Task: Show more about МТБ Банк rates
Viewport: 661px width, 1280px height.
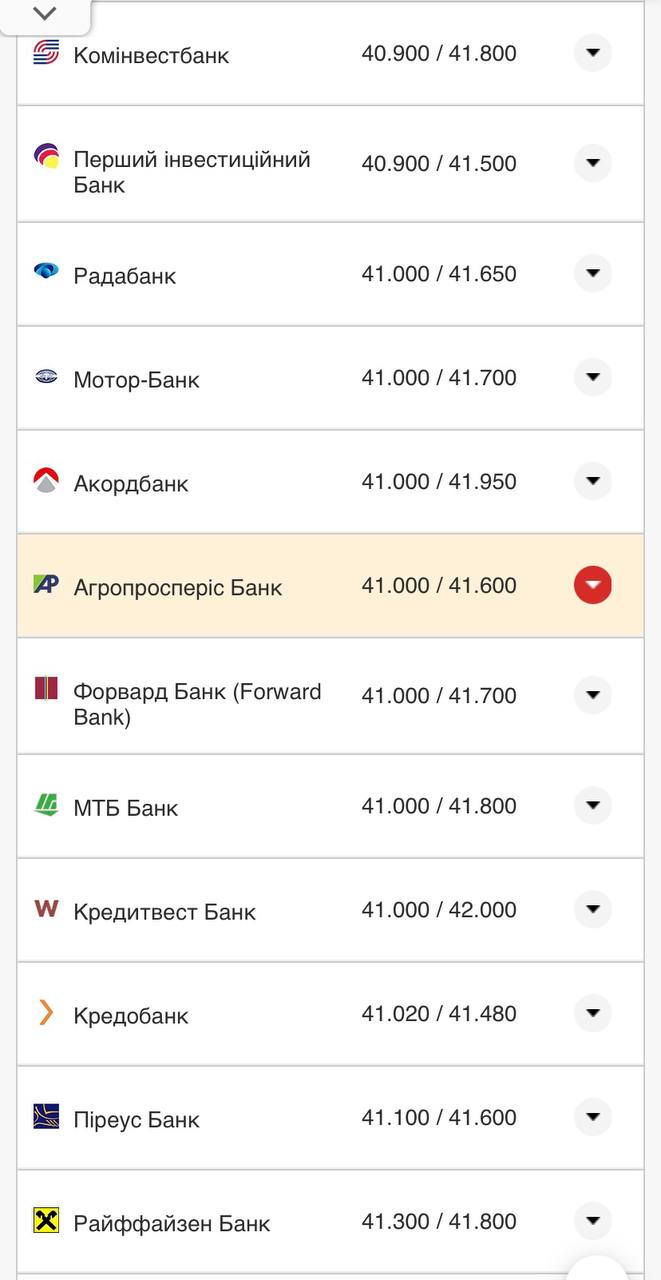Action: (592, 805)
